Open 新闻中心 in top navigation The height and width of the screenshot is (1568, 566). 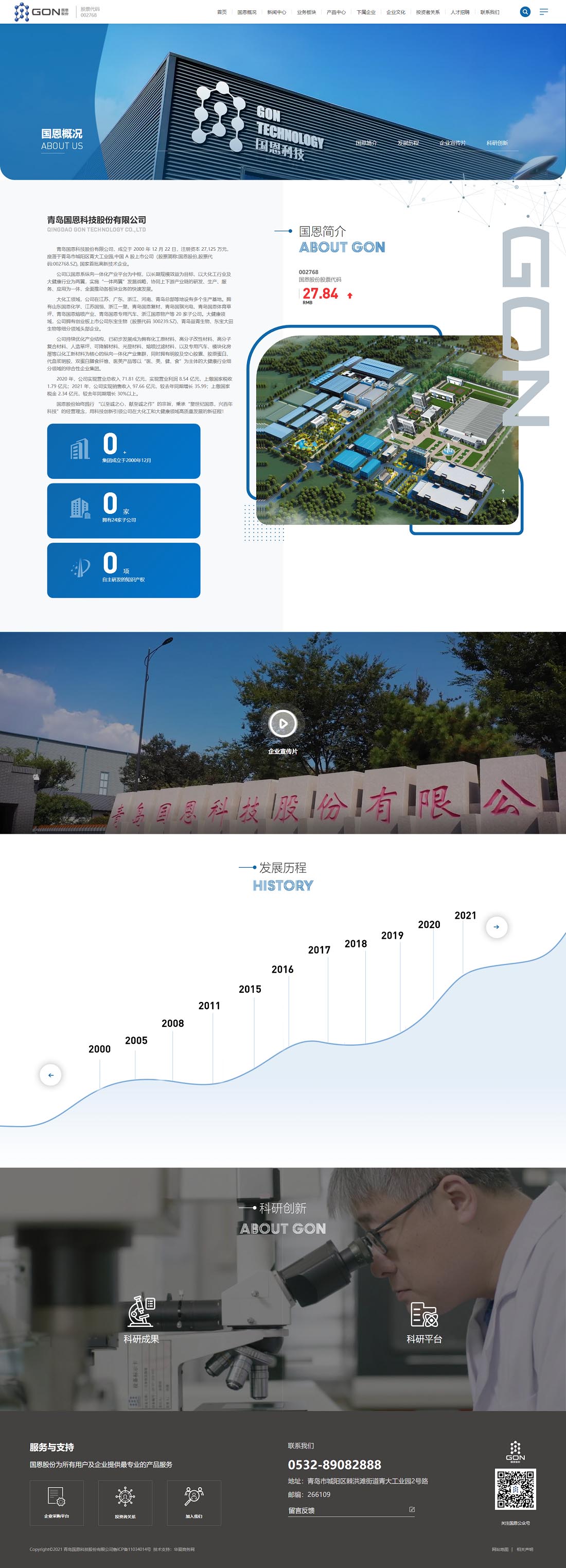click(x=277, y=12)
